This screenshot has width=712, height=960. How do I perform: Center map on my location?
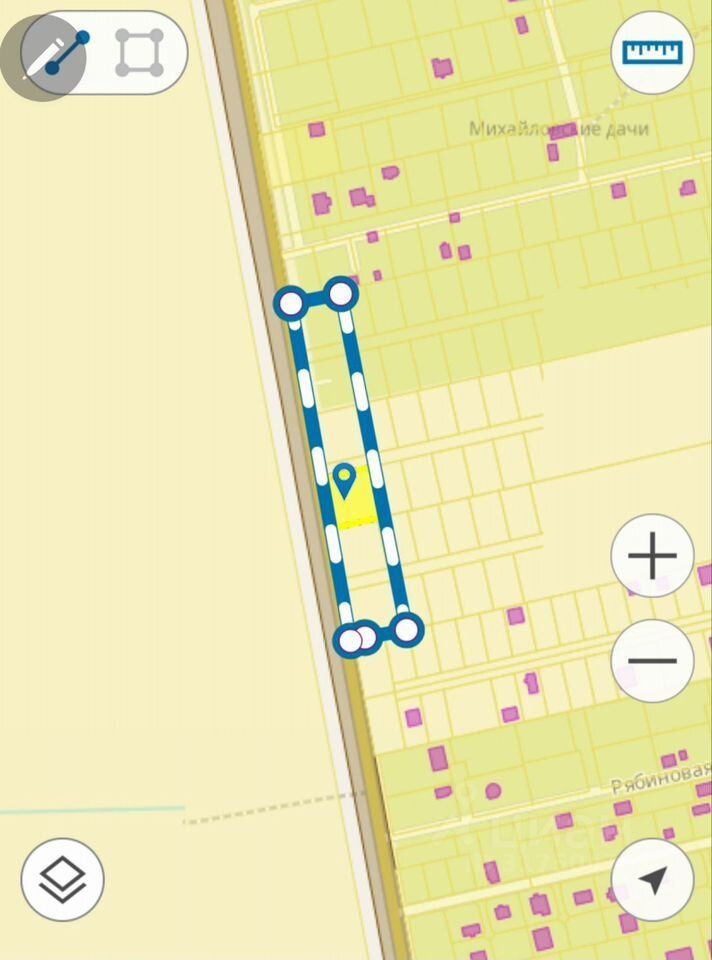652,880
